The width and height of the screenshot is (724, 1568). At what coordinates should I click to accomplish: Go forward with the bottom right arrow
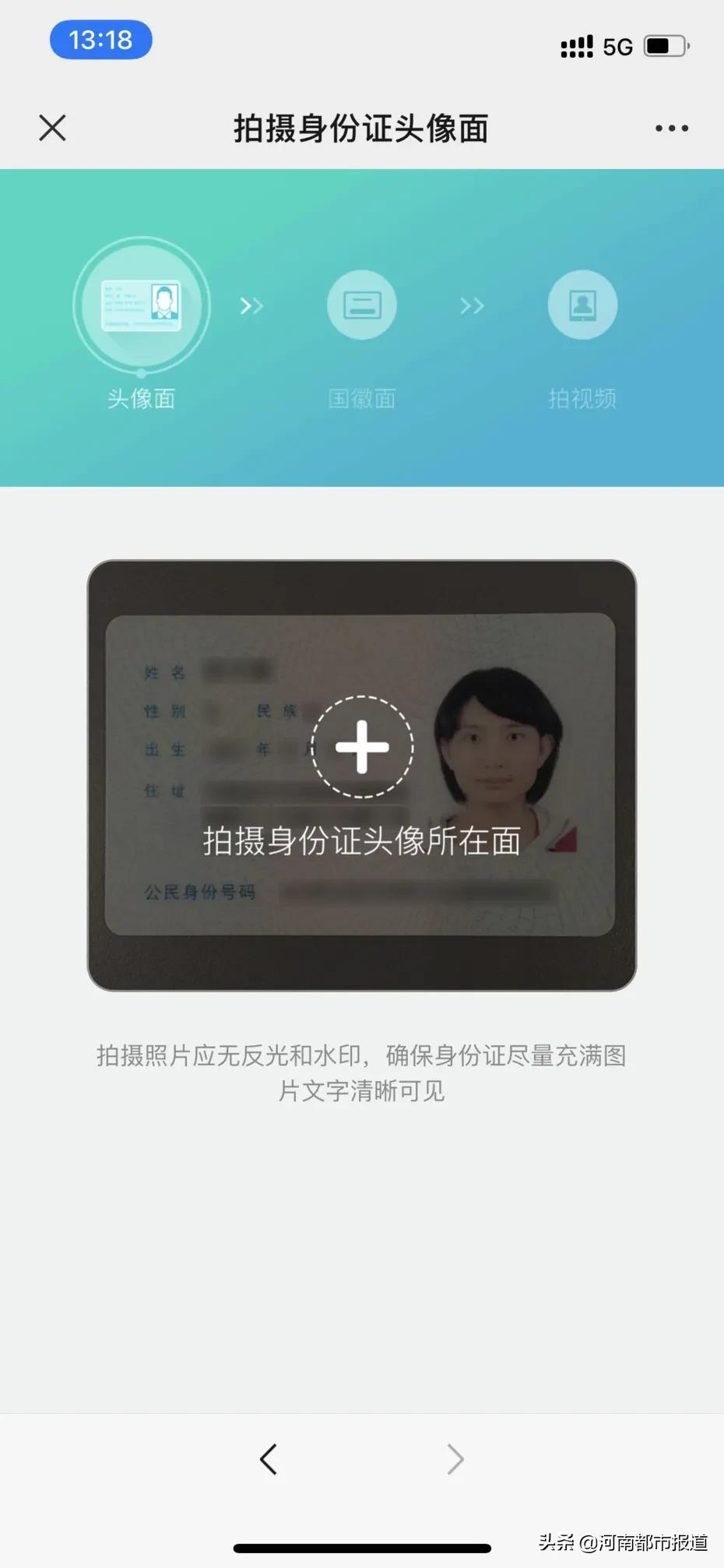[455, 1459]
